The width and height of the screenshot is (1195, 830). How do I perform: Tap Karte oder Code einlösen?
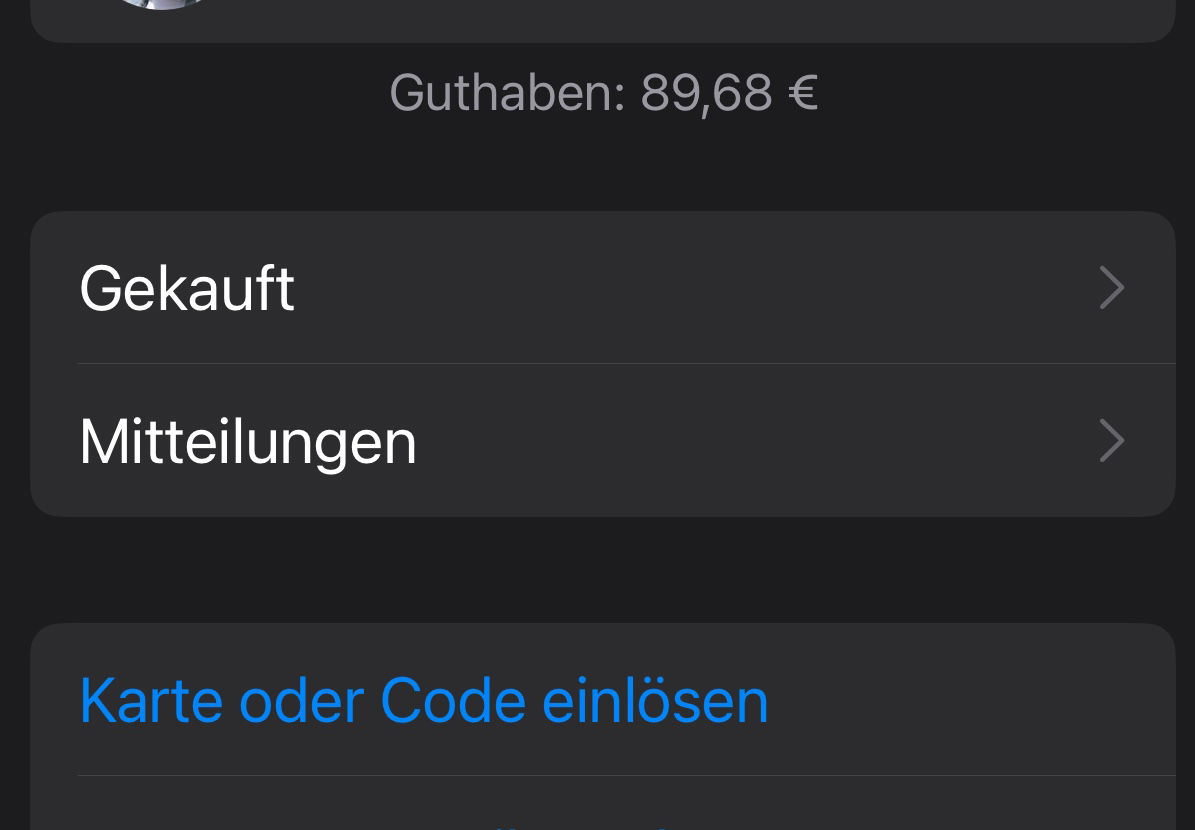pyautogui.click(x=424, y=701)
